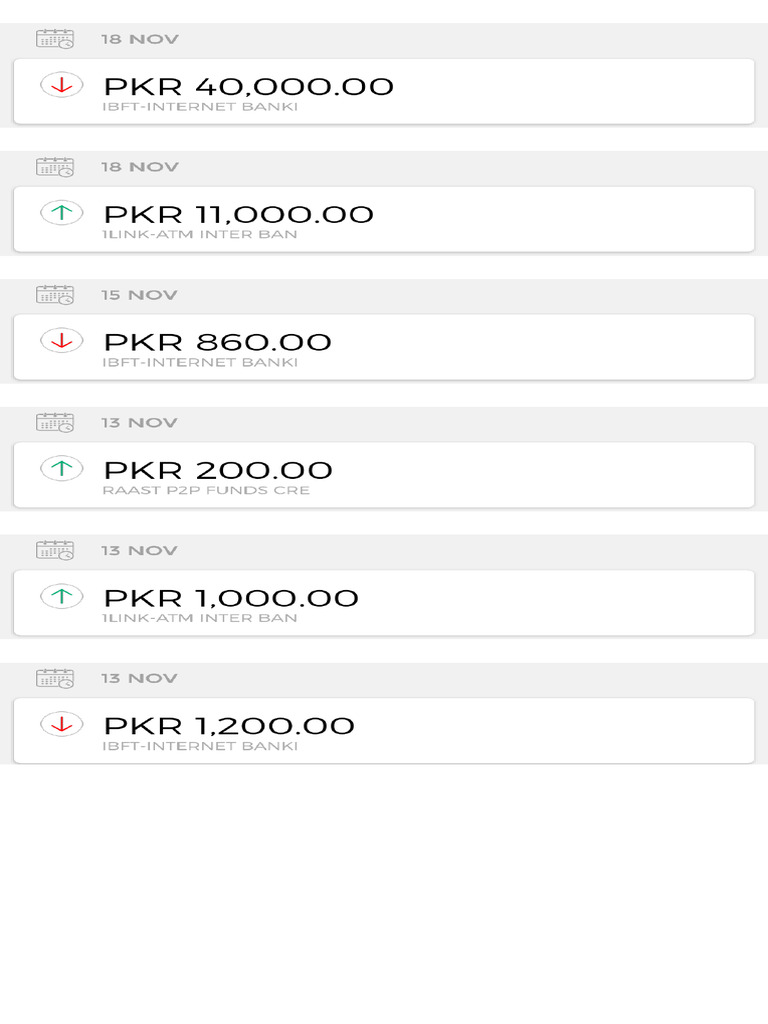The width and height of the screenshot is (768, 1024).
Task: Show details for PKR 1,200.00 debit
Action: point(383,732)
